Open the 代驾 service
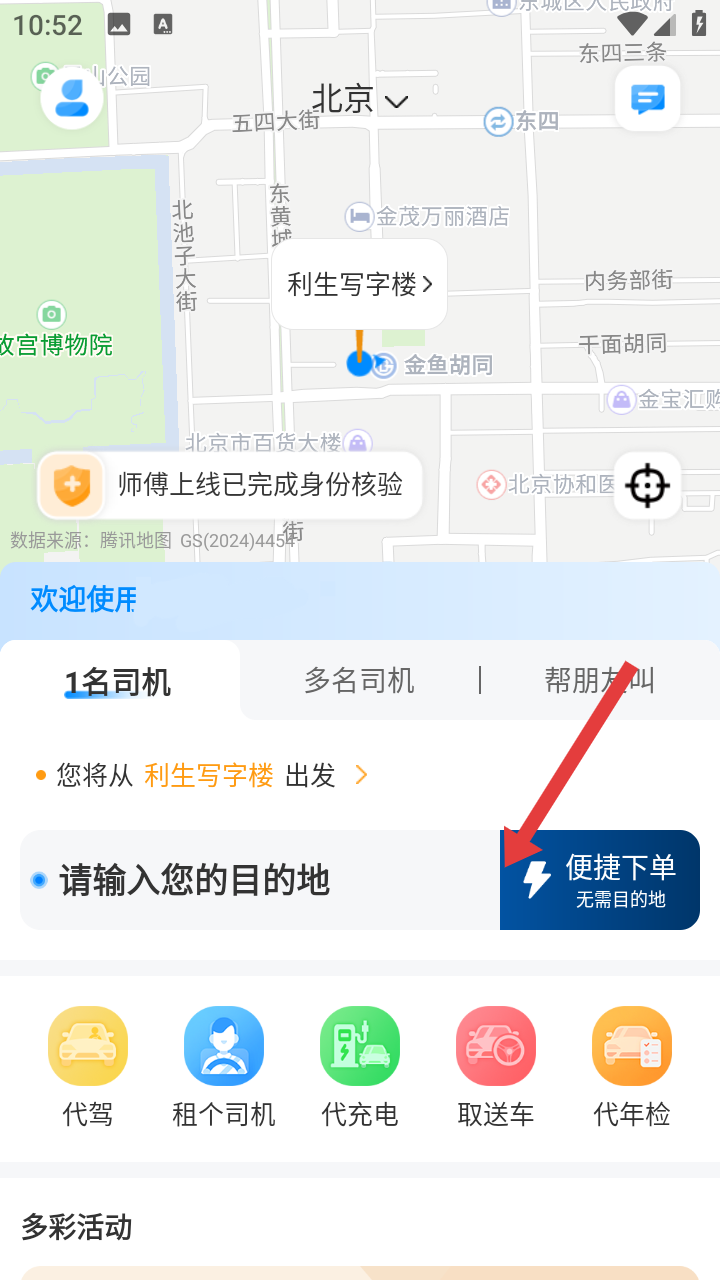This screenshot has height=1280, width=720. 88,1067
